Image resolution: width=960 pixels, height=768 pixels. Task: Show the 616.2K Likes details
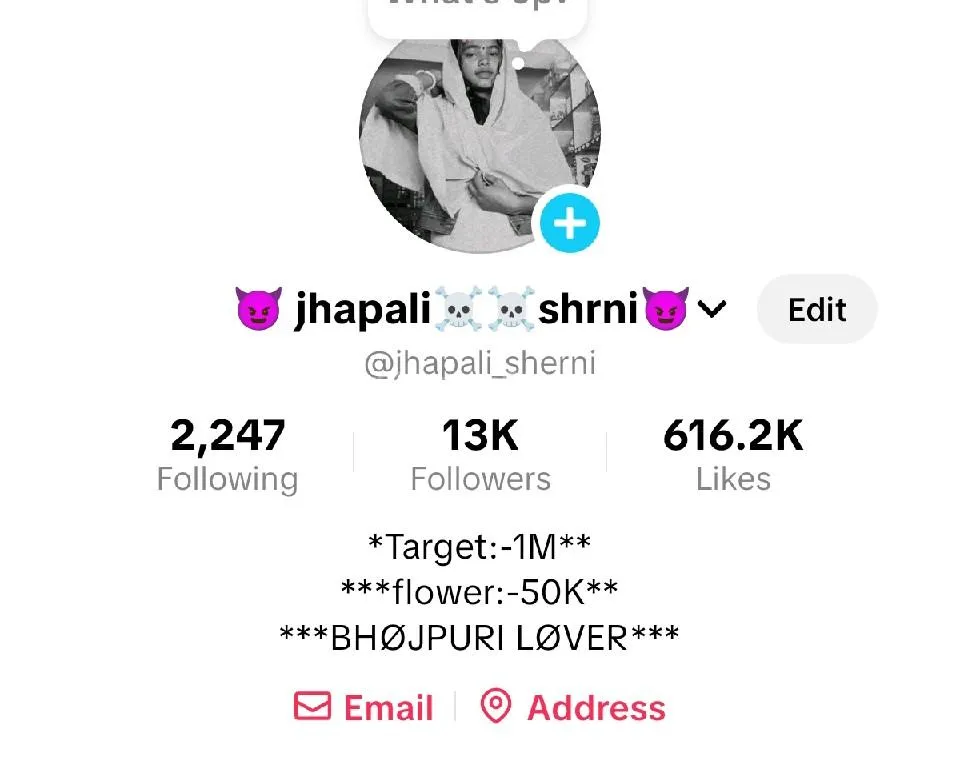(733, 455)
